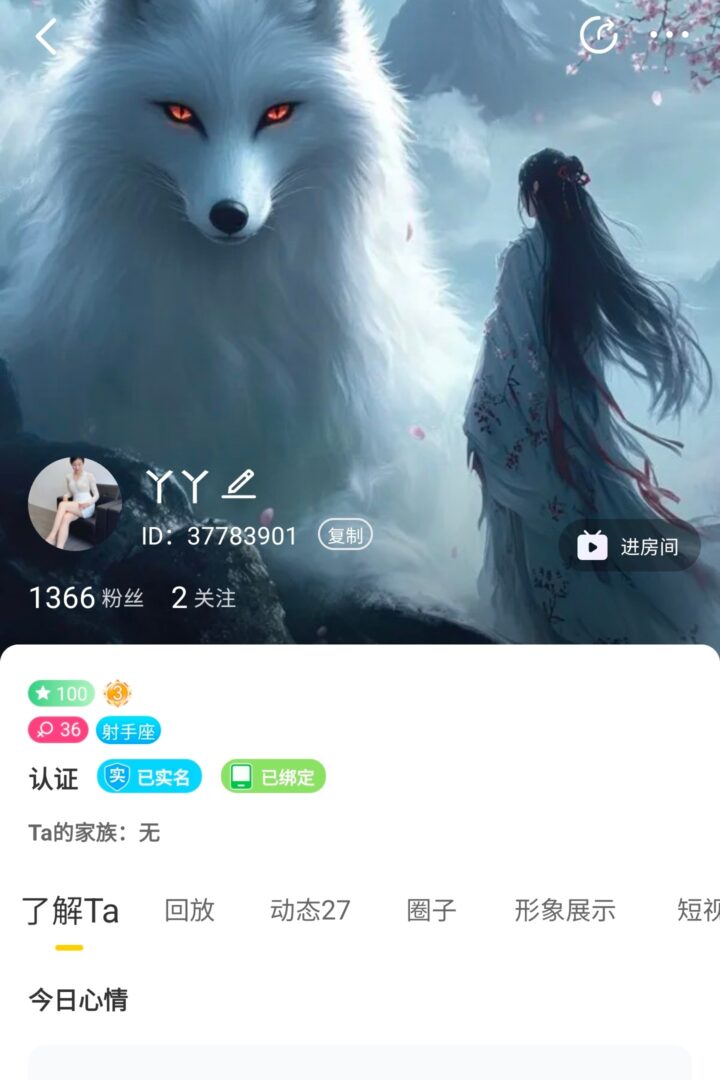This screenshot has width=720, height=1080.
Task: Open the profile avatar photo
Action: (74, 504)
